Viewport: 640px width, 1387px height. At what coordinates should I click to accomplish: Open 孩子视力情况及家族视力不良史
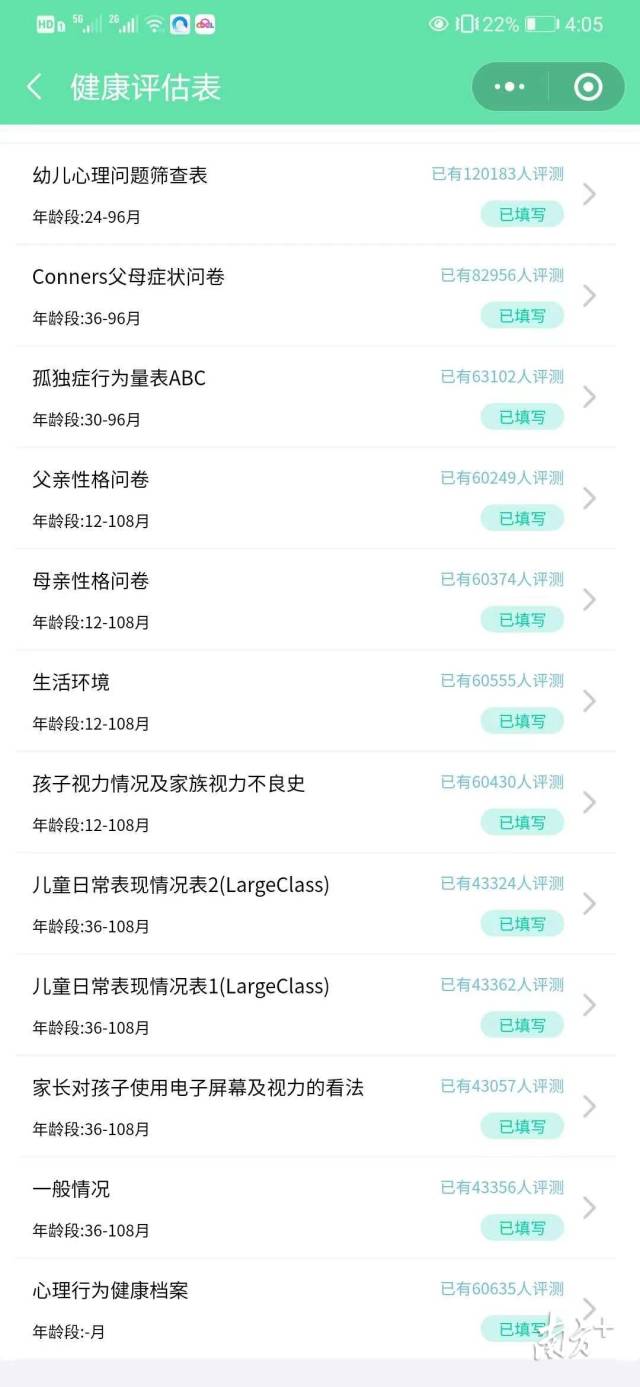[x=300, y=802]
